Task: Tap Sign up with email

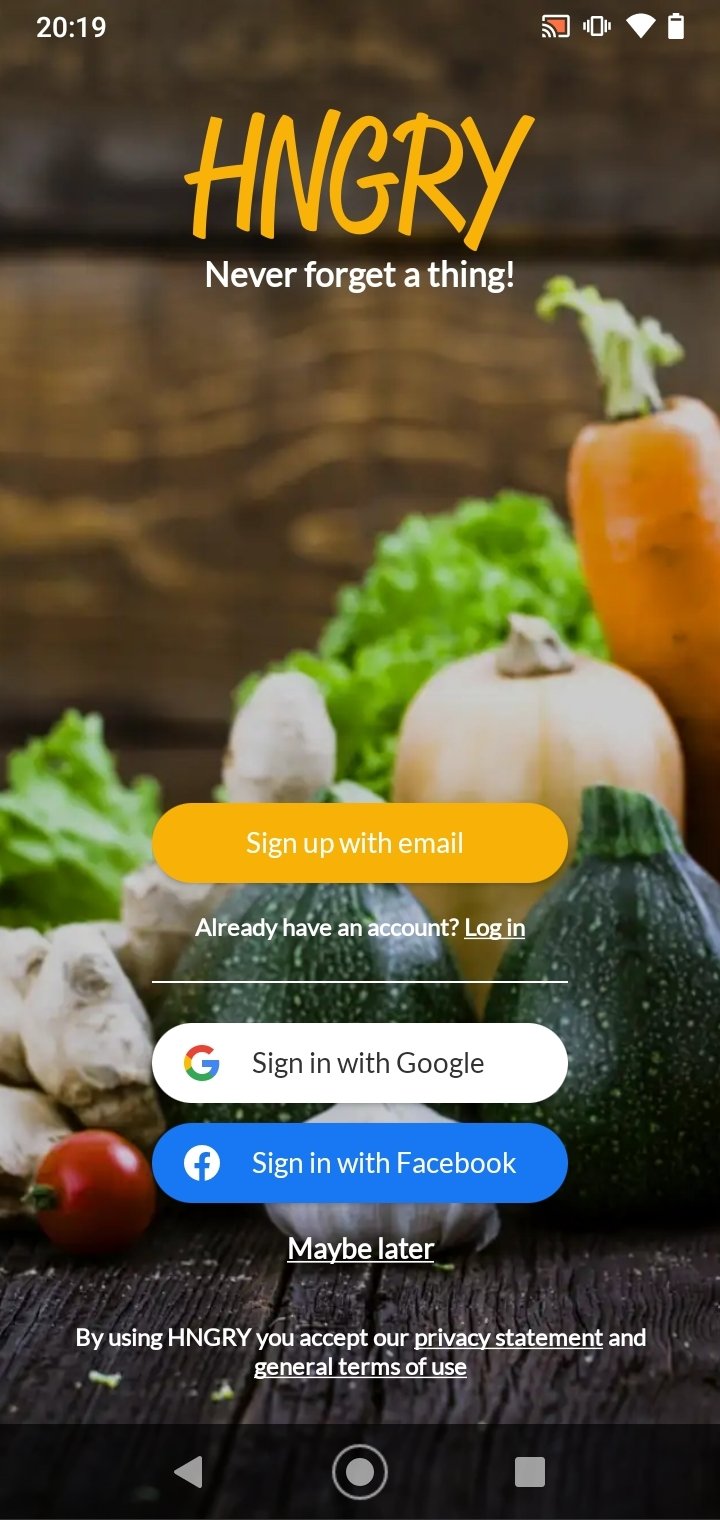Action: [360, 843]
